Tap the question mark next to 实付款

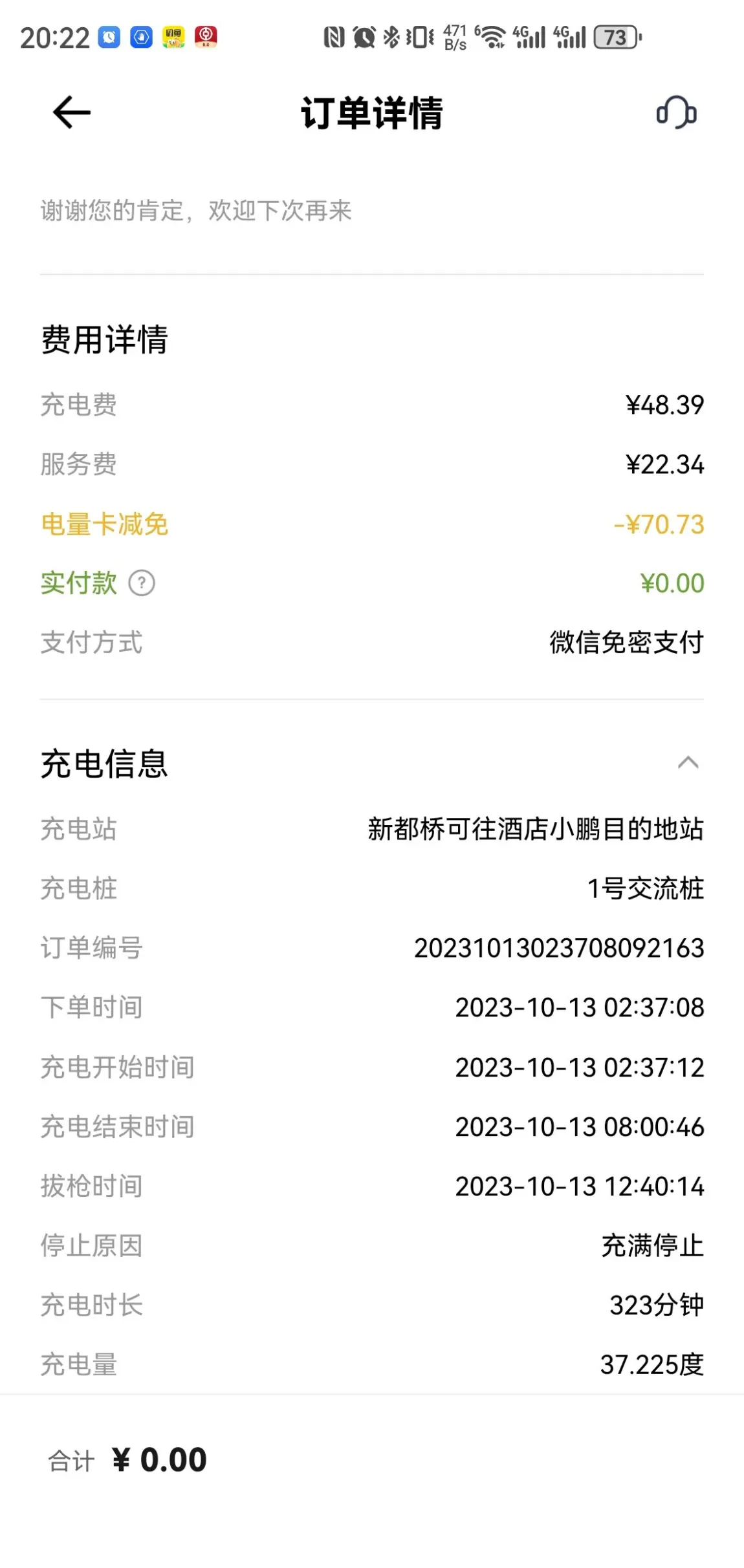coord(142,583)
